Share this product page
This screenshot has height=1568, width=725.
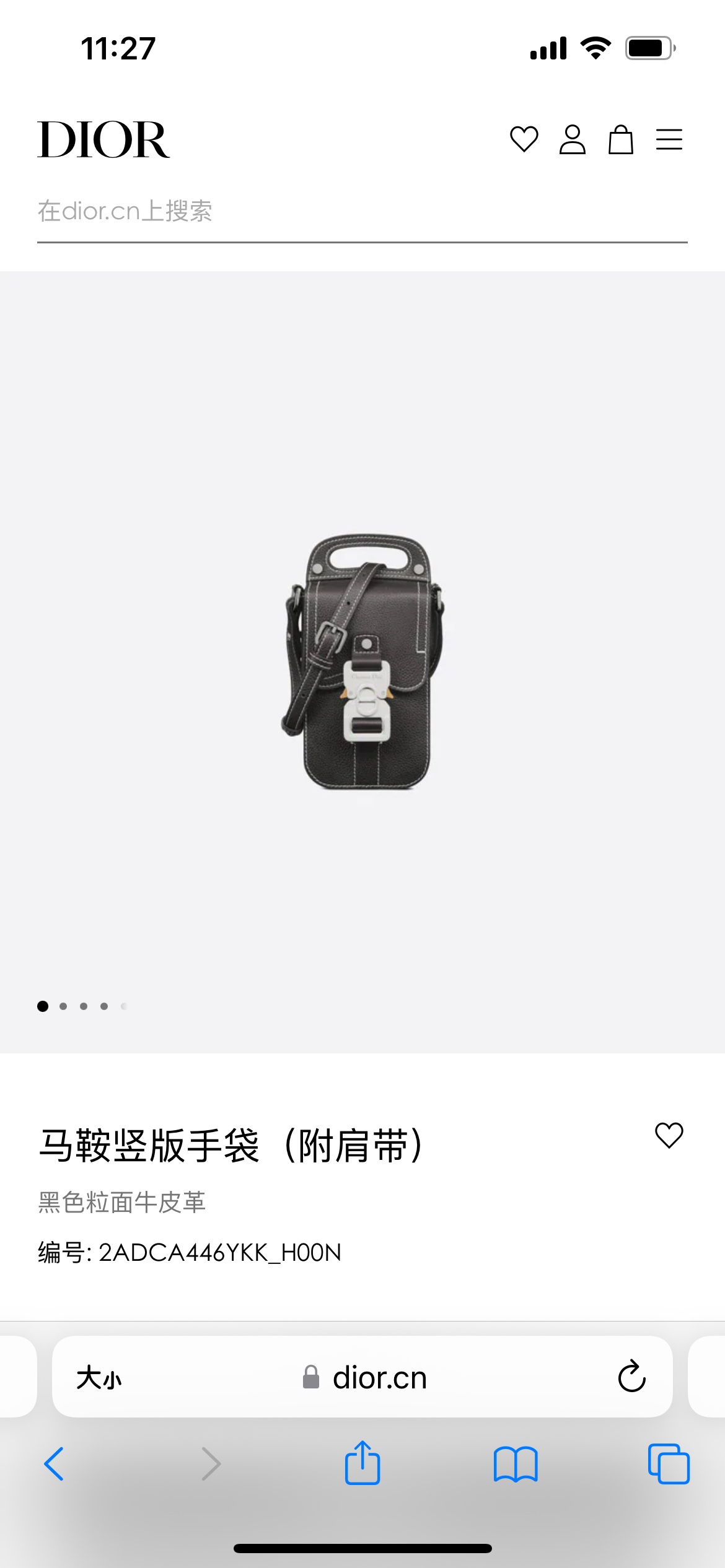pyautogui.click(x=362, y=1463)
